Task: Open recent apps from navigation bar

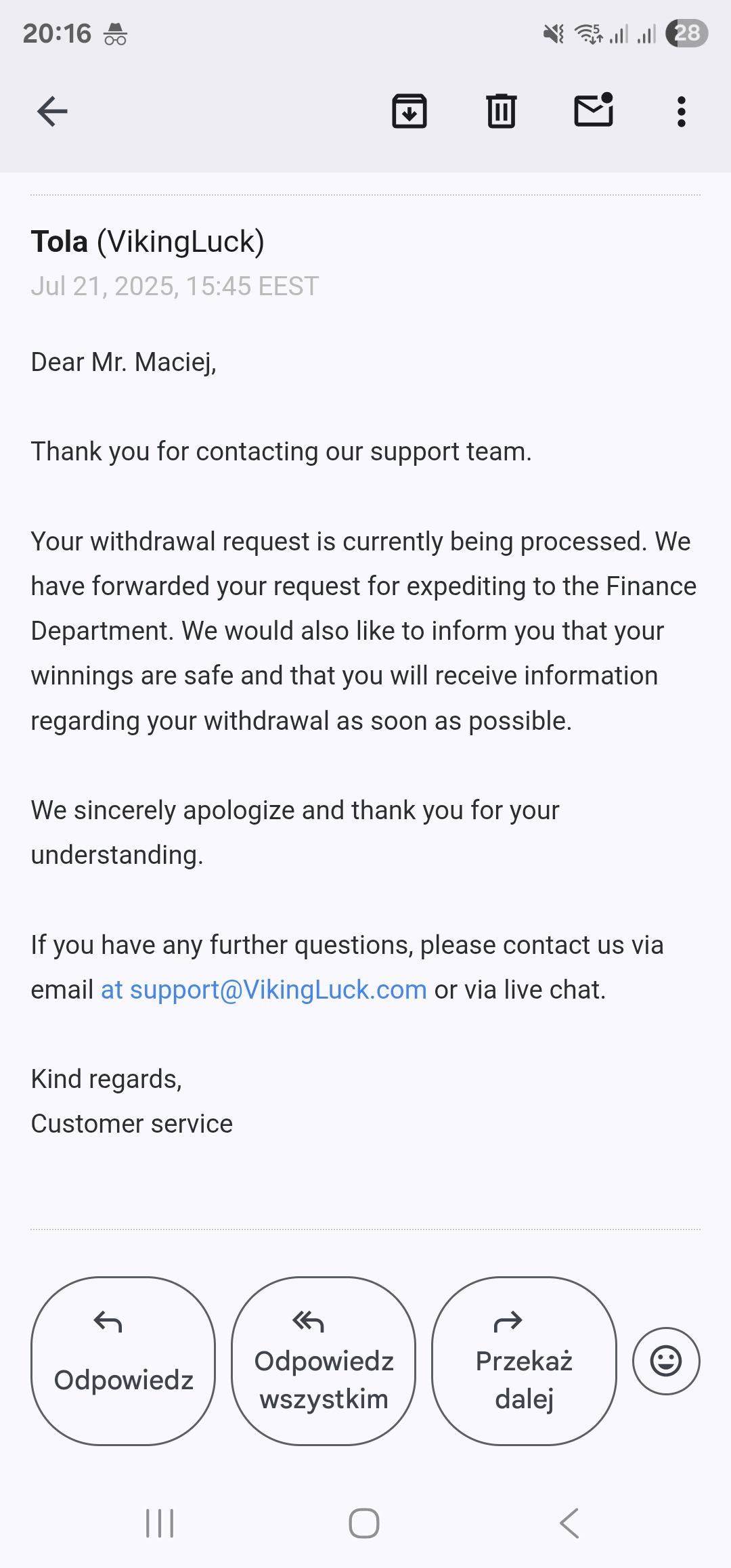Action: [x=160, y=1523]
